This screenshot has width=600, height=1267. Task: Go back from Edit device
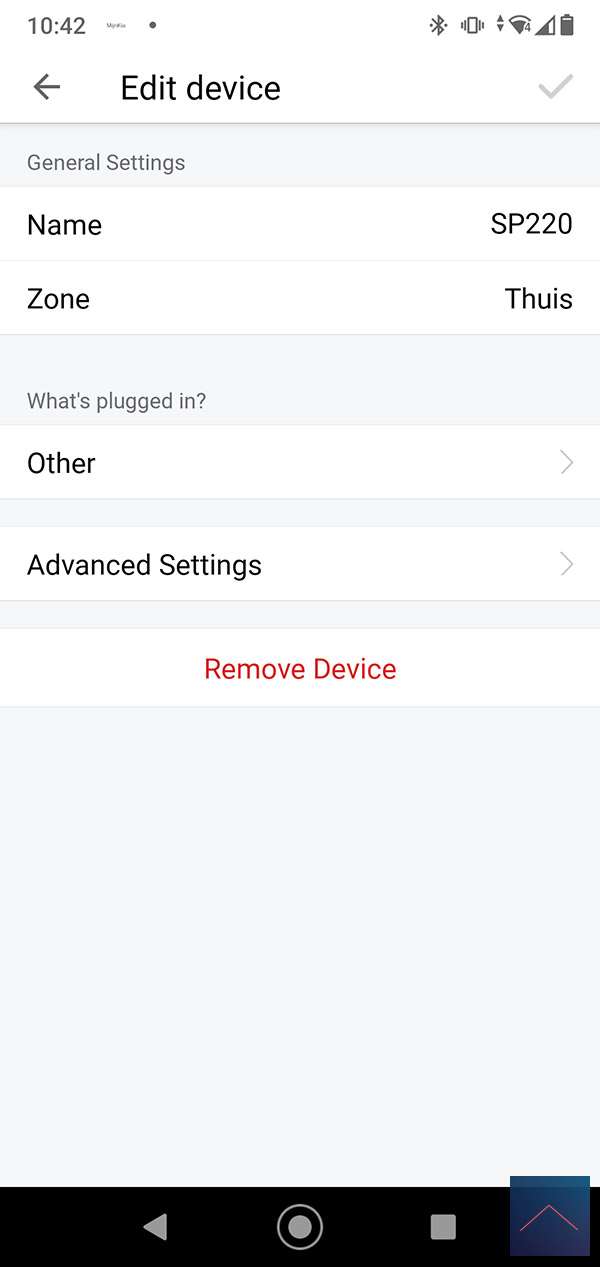click(x=47, y=88)
